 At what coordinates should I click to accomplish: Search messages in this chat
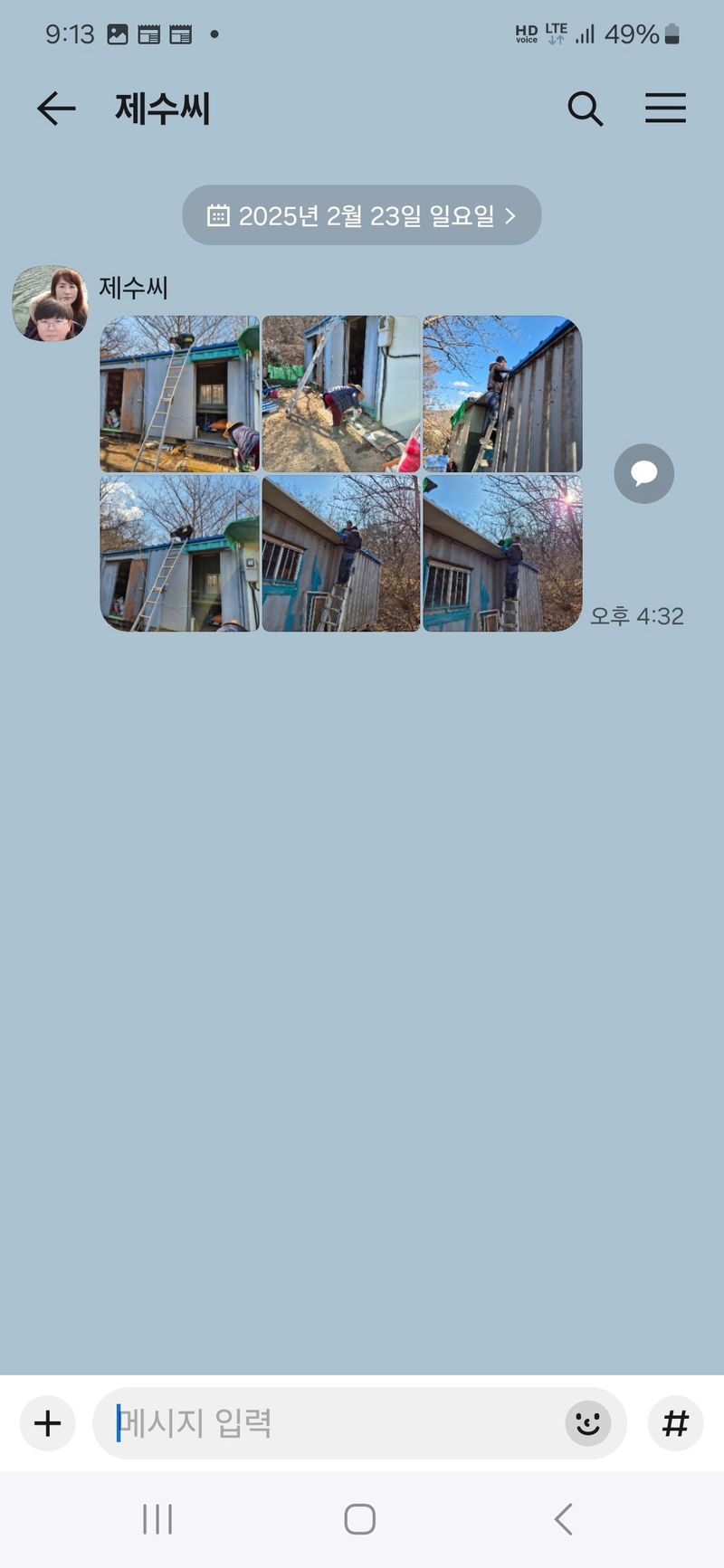point(585,109)
